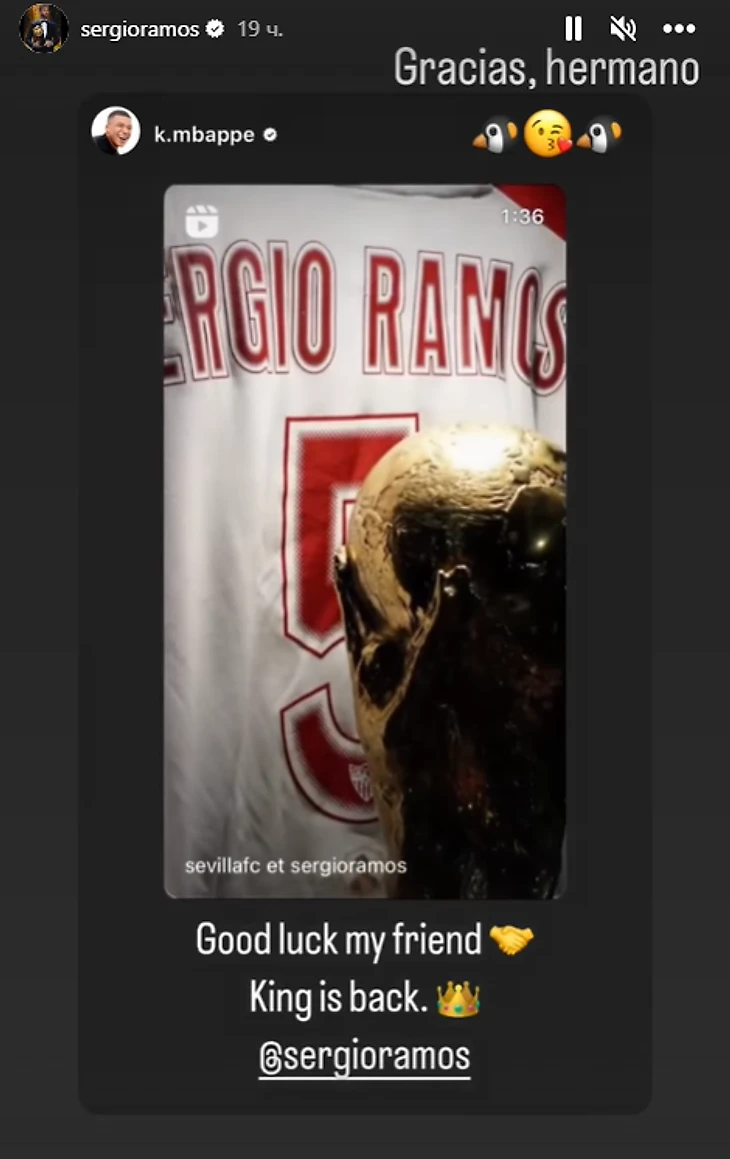
Task: Pause the story playback
Action: [x=573, y=29]
